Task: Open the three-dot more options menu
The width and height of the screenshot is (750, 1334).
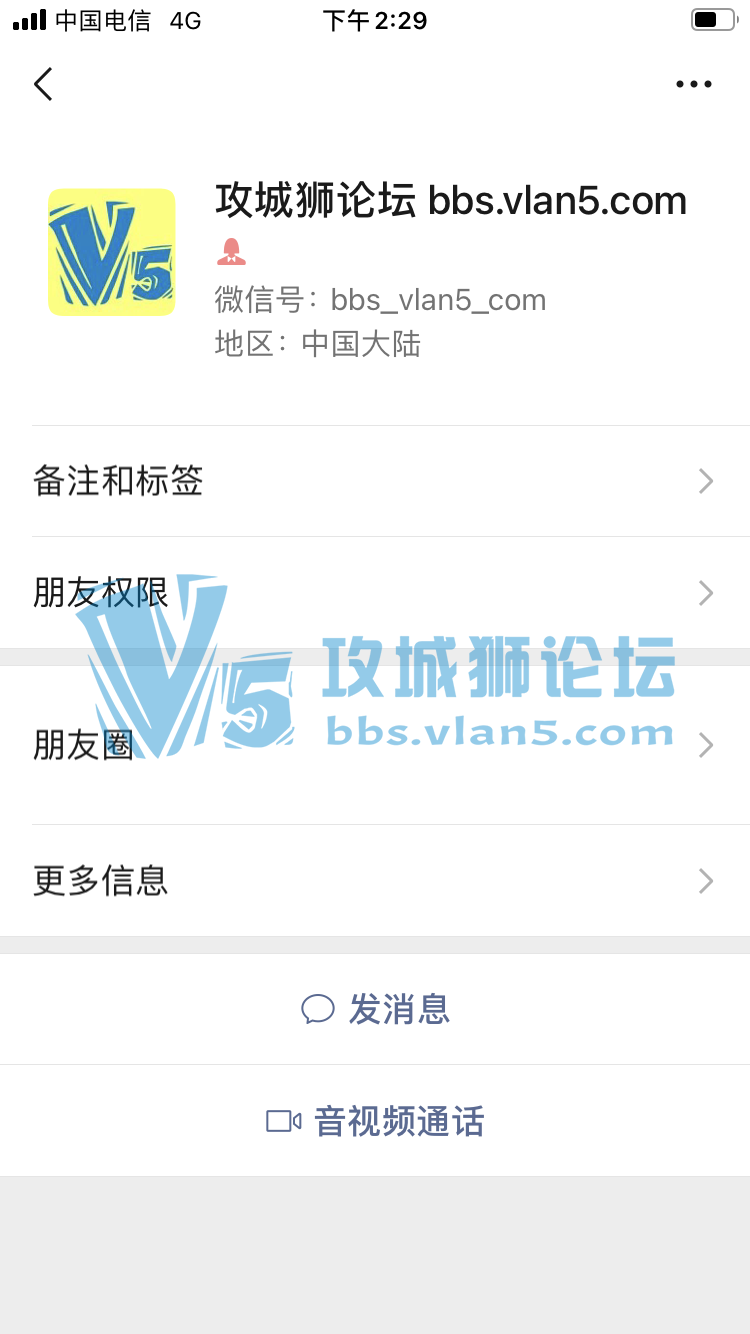Action: tap(693, 84)
